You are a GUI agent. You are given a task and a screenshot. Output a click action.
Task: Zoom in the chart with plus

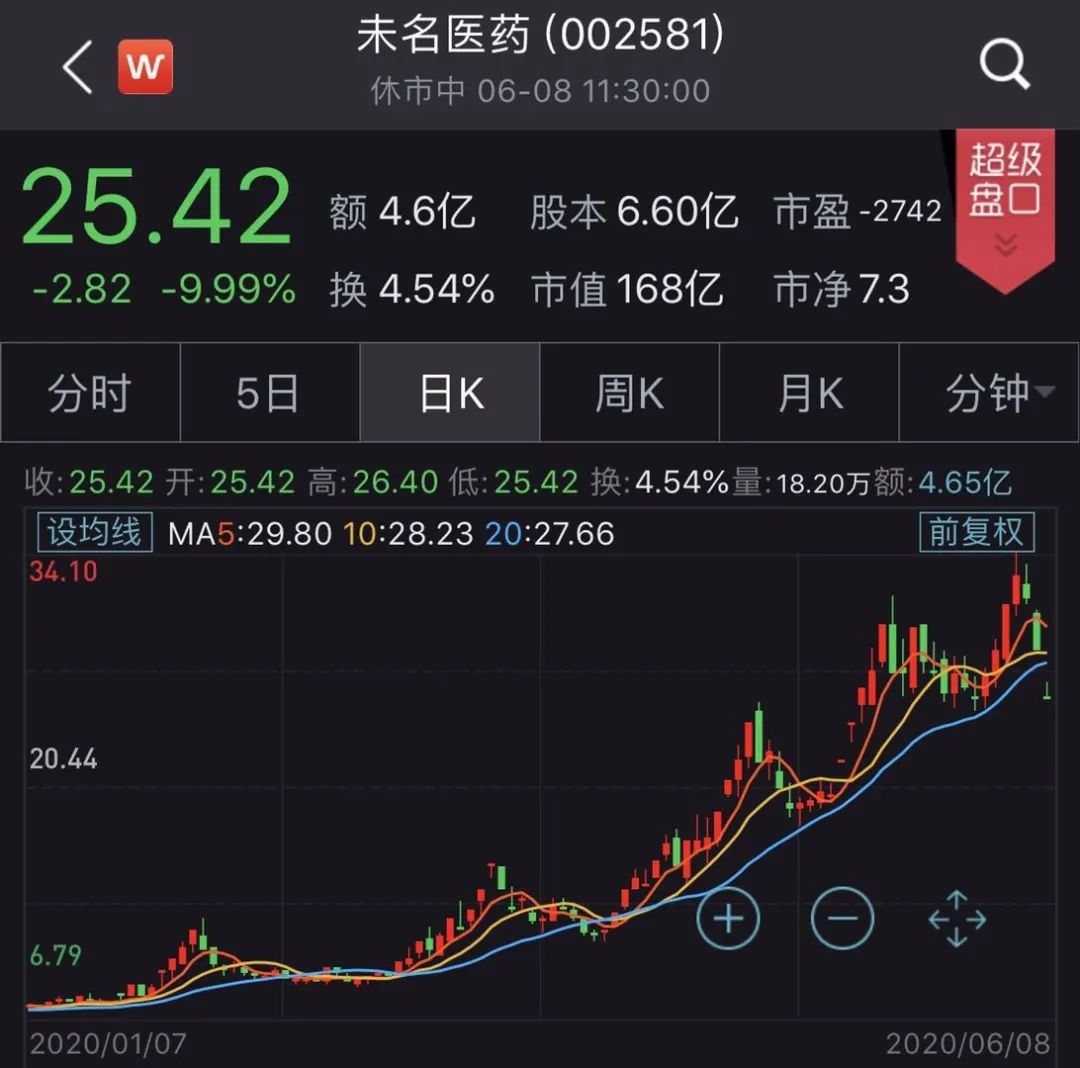pyautogui.click(x=728, y=918)
